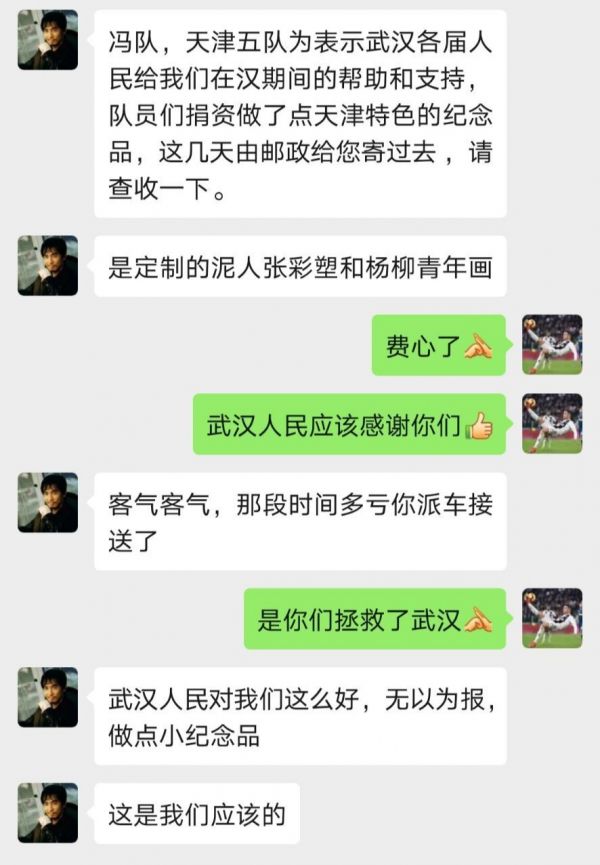The image size is (600, 865).
Task: Tap own avatar next to 是你们拯救了武汉
Action: pos(552,618)
